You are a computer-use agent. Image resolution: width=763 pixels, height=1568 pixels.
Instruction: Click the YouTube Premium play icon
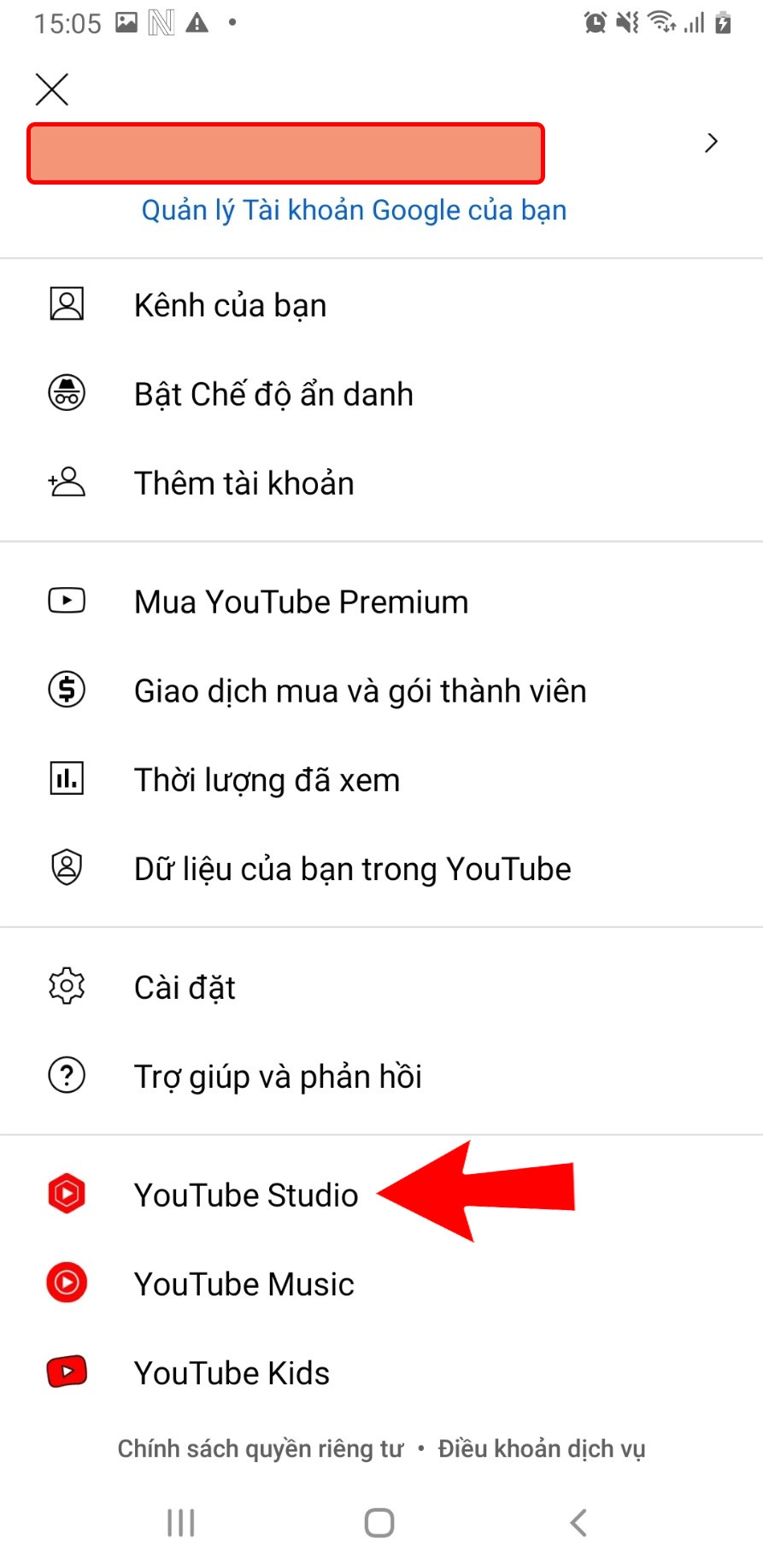click(67, 601)
